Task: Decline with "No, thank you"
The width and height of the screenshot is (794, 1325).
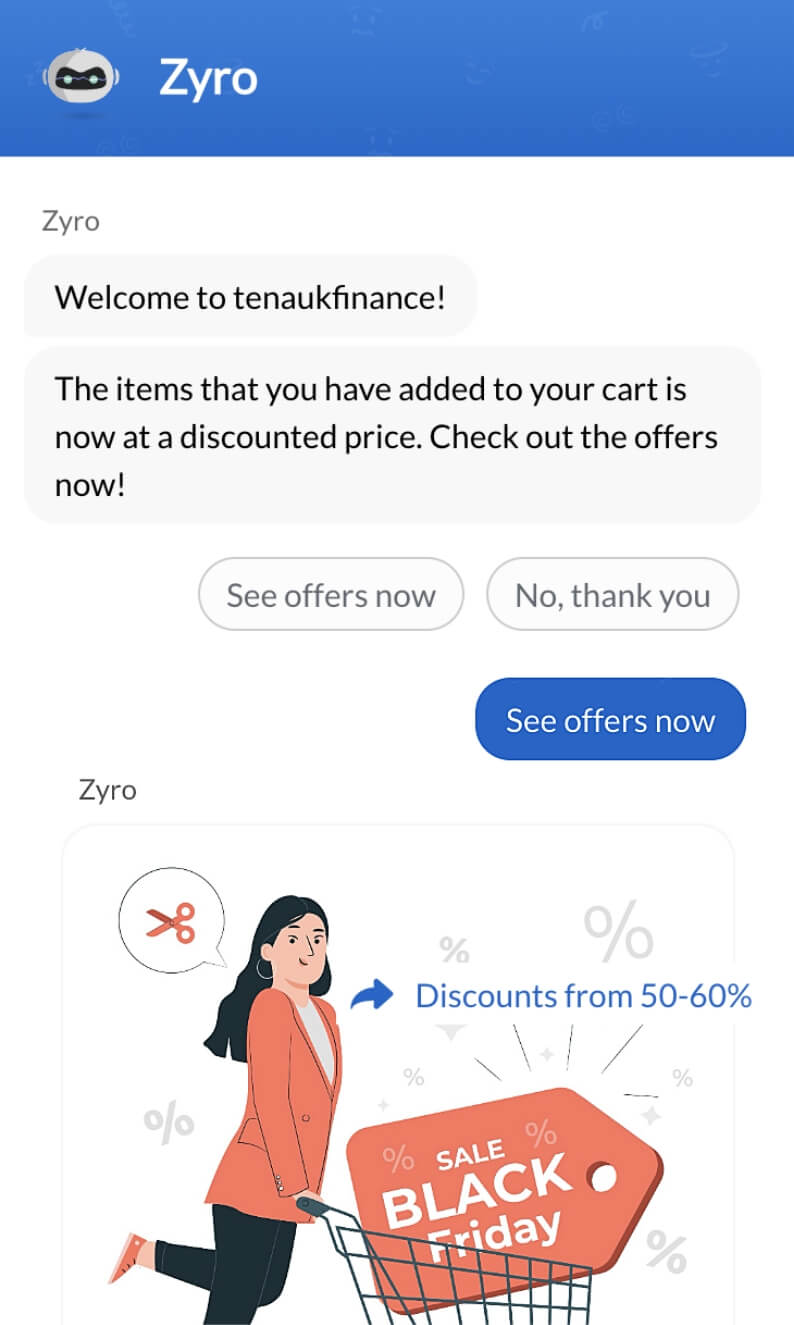Action: coord(612,595)
